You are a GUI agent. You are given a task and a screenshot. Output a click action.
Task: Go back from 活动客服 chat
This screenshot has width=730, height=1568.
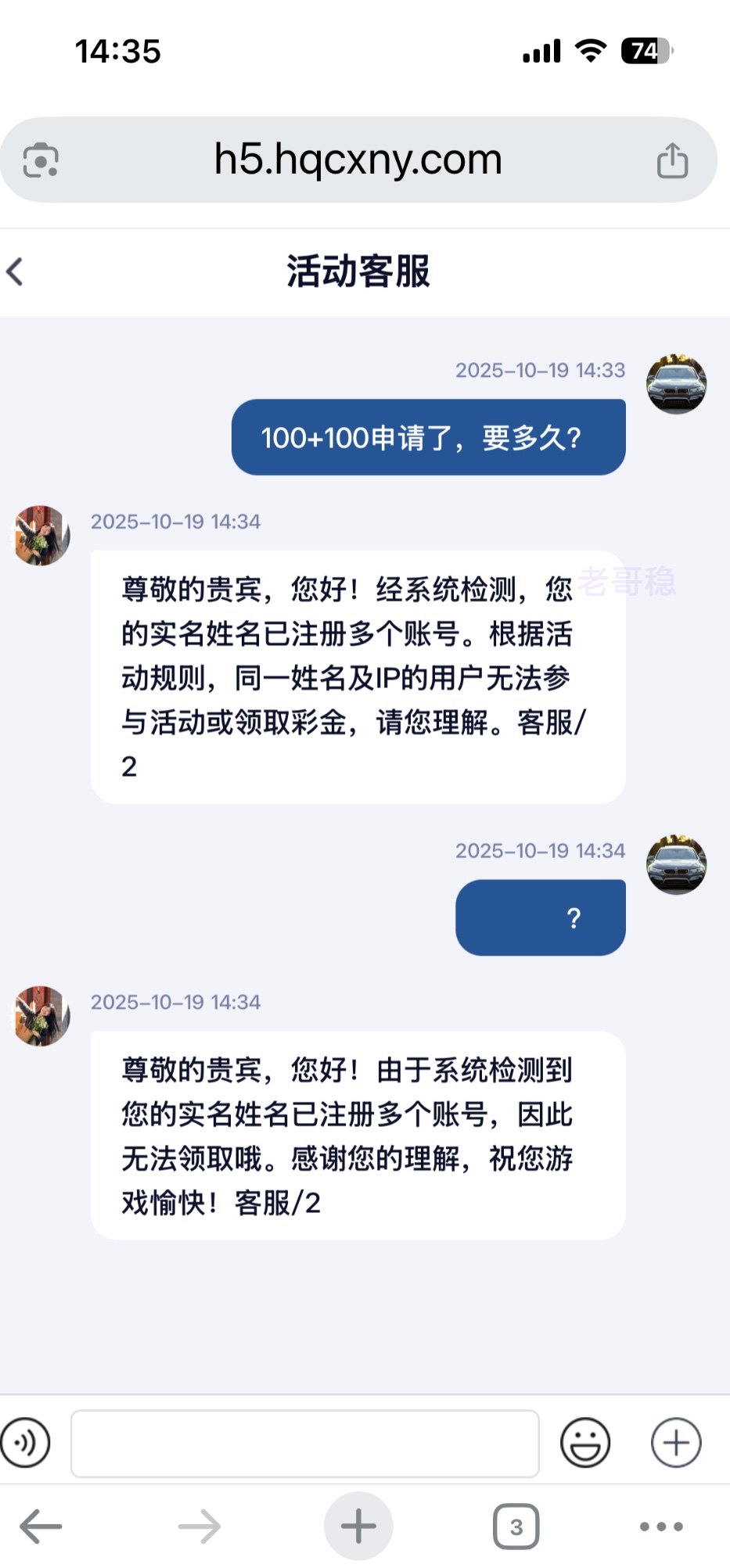(x=16, y=272)
